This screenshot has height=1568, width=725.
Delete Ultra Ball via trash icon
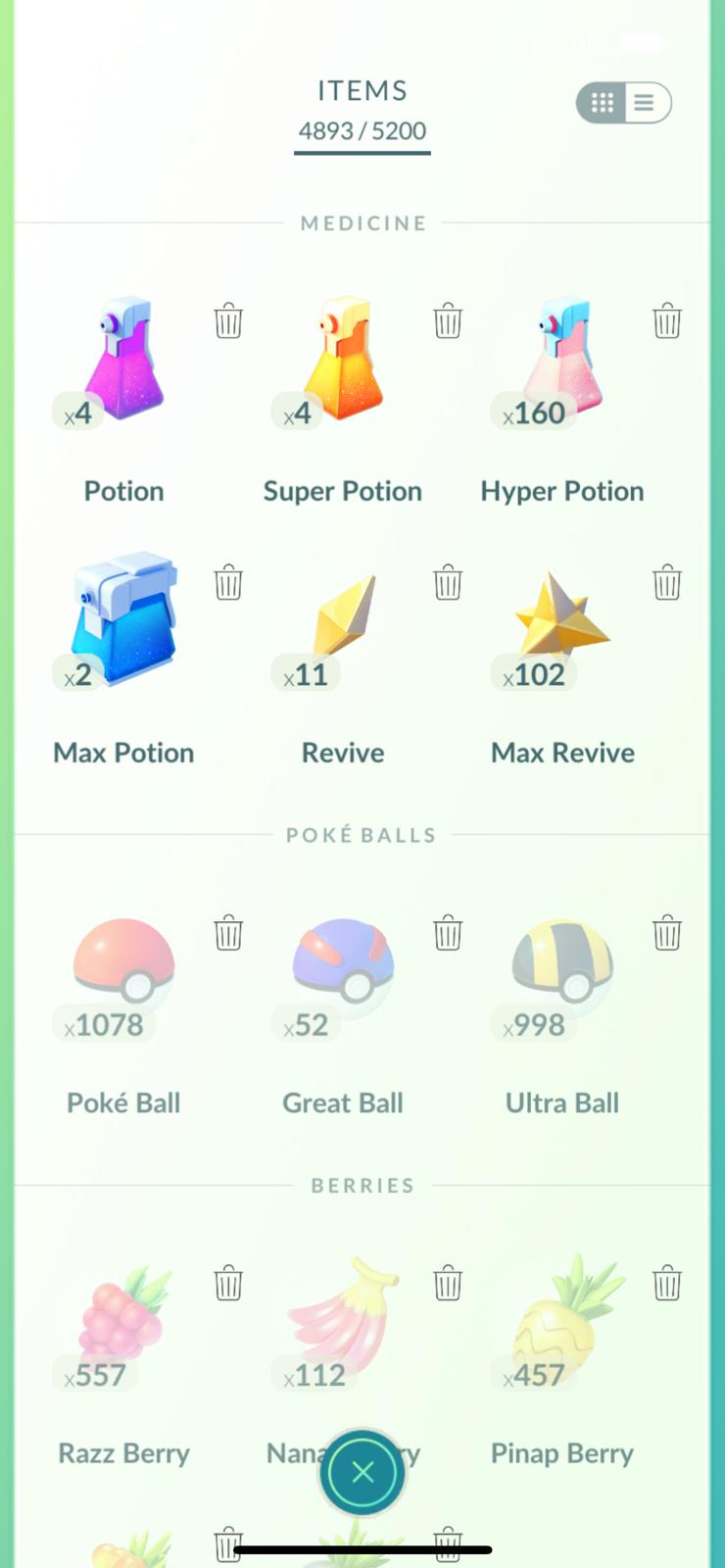tap(667, 932)
